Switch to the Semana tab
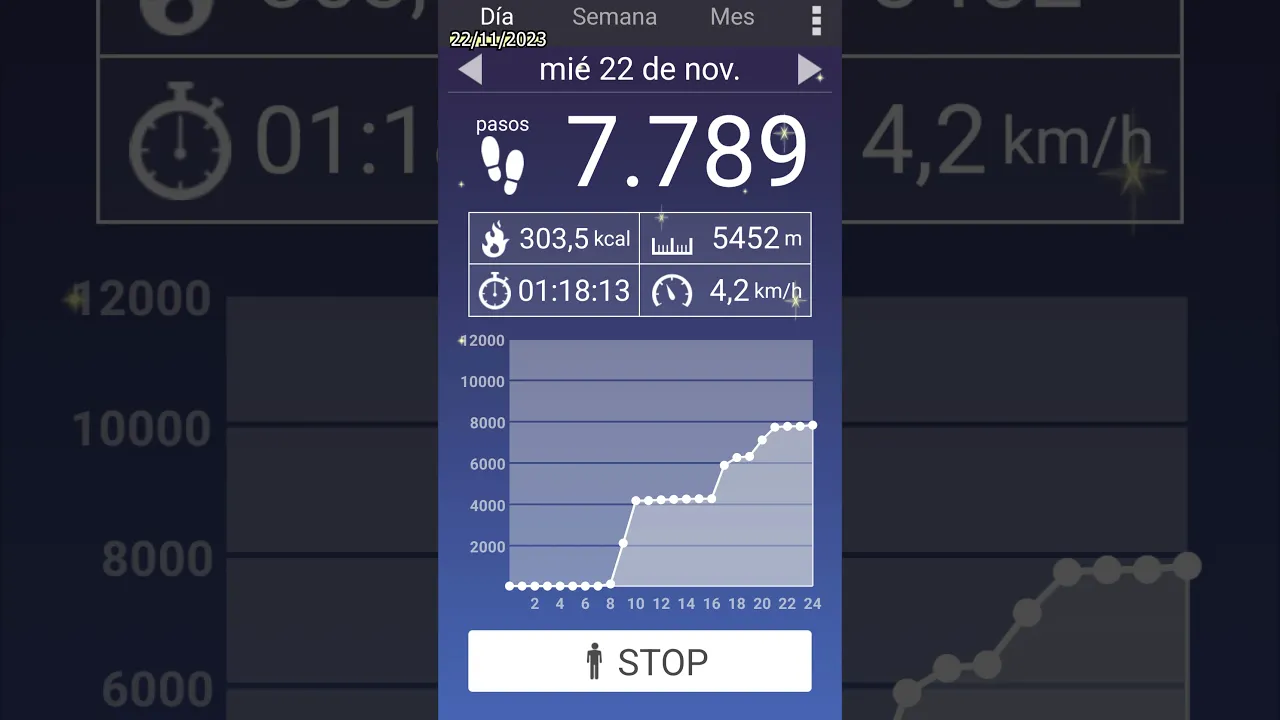This screenshot has height=720, width=1280. coord(614,17)
